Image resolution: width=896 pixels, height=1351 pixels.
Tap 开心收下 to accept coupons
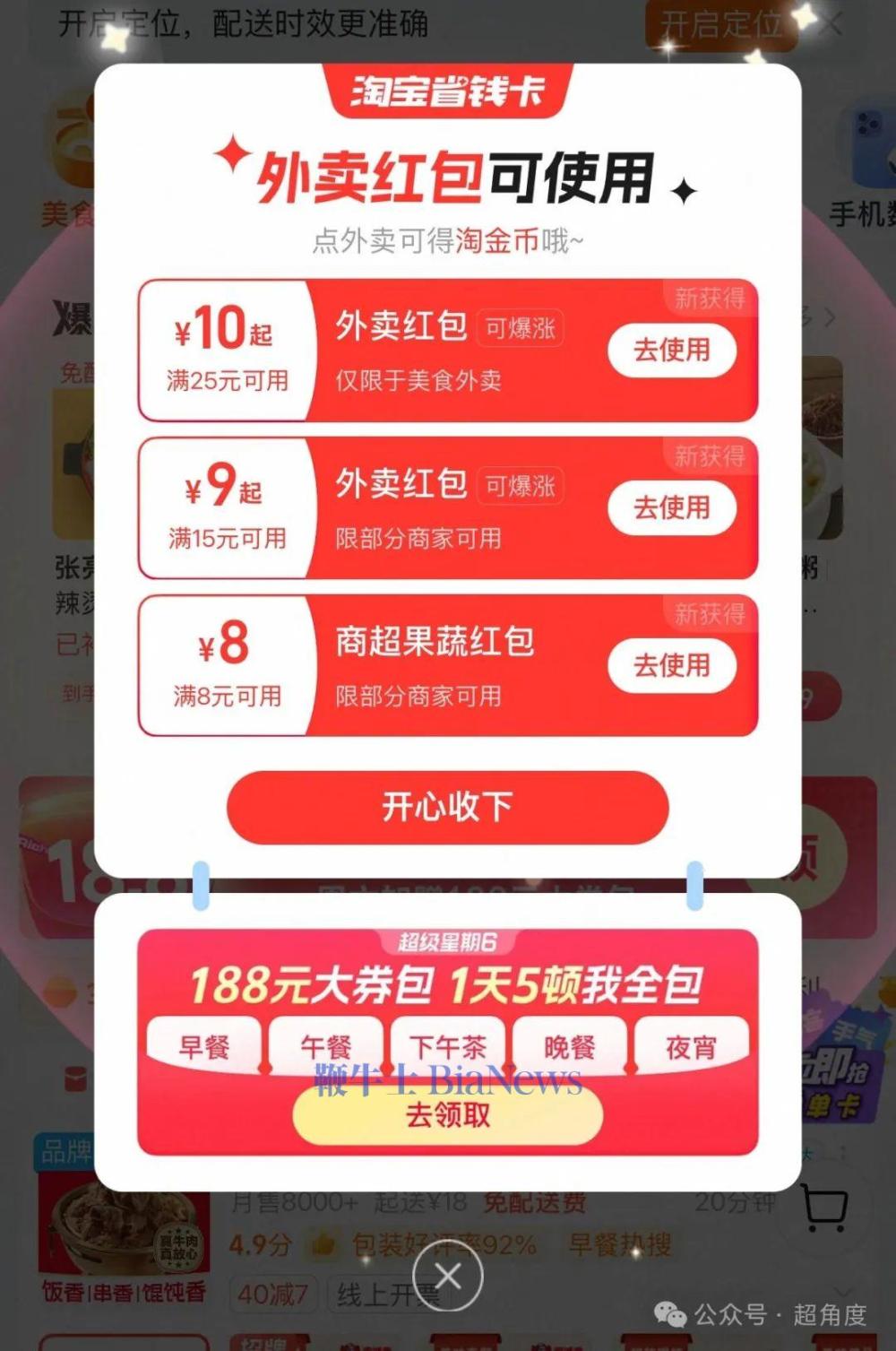point(447,807)
